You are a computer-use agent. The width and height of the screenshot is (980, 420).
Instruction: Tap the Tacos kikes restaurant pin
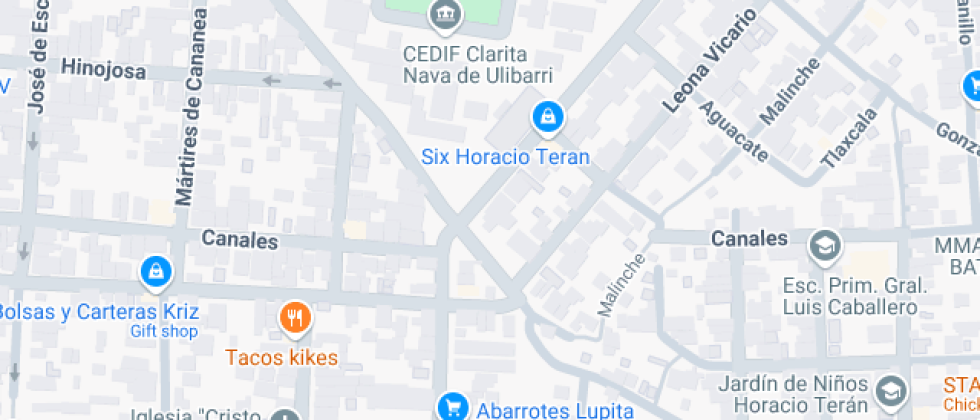tap(296, 319)
